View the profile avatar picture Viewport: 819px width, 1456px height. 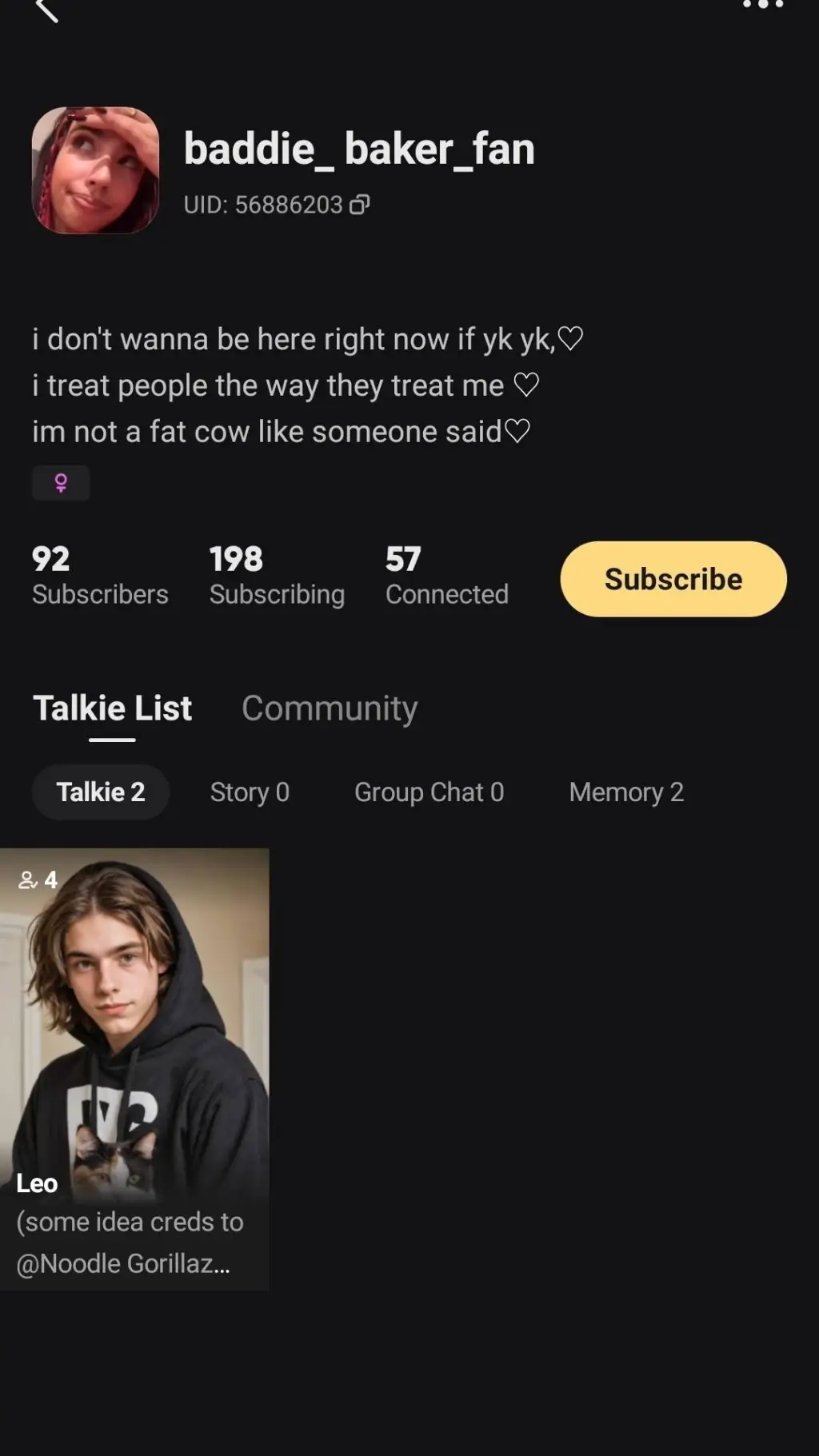pyautogui.click(x=95, y=170)
